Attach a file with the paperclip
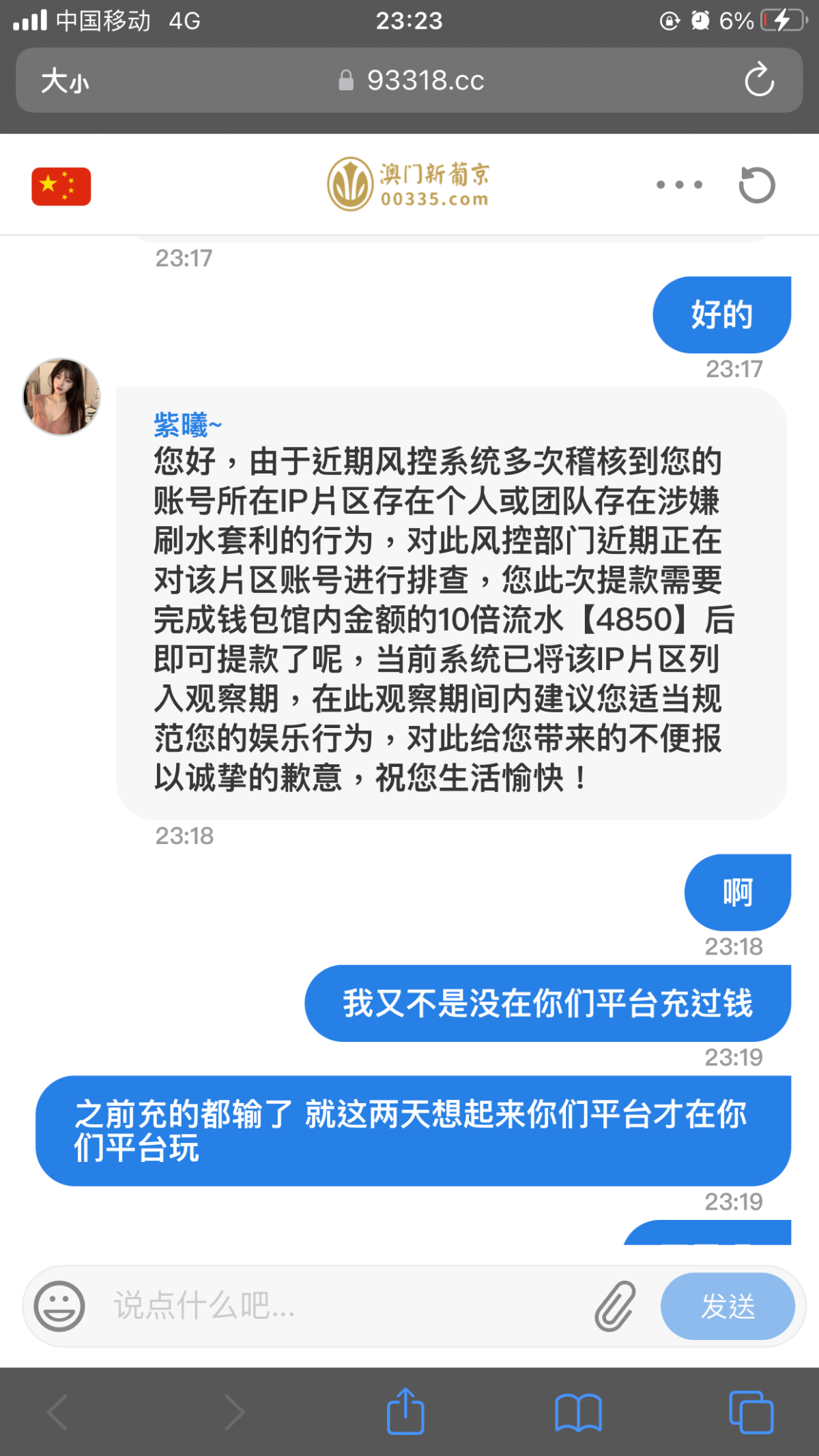Viewport: 819px width, 1456px height. click(615, 1306)
